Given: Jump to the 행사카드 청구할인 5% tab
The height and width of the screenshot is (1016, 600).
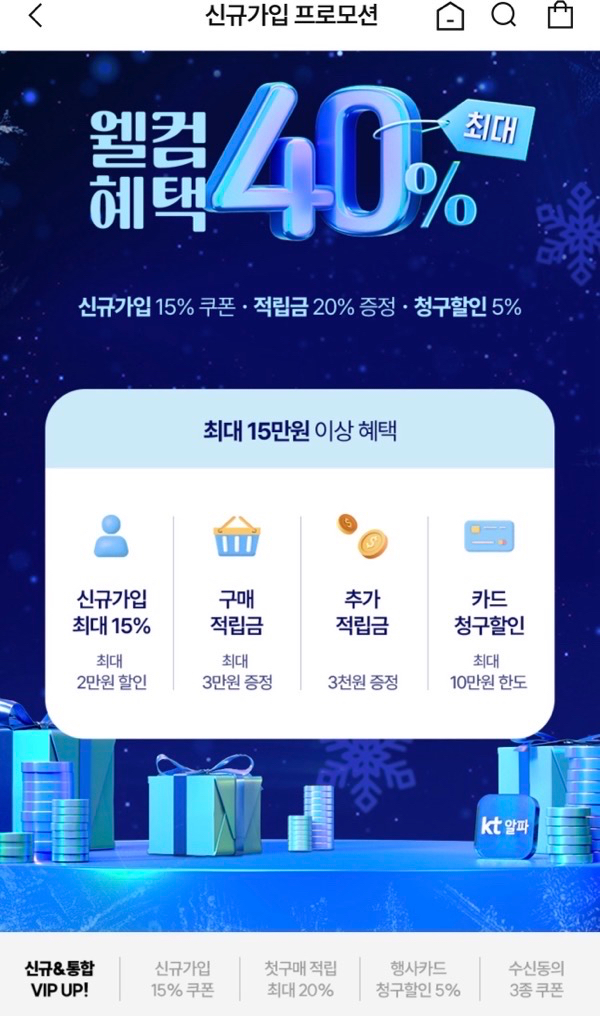Looking at the screenshot, I should [x=419, y=979].
